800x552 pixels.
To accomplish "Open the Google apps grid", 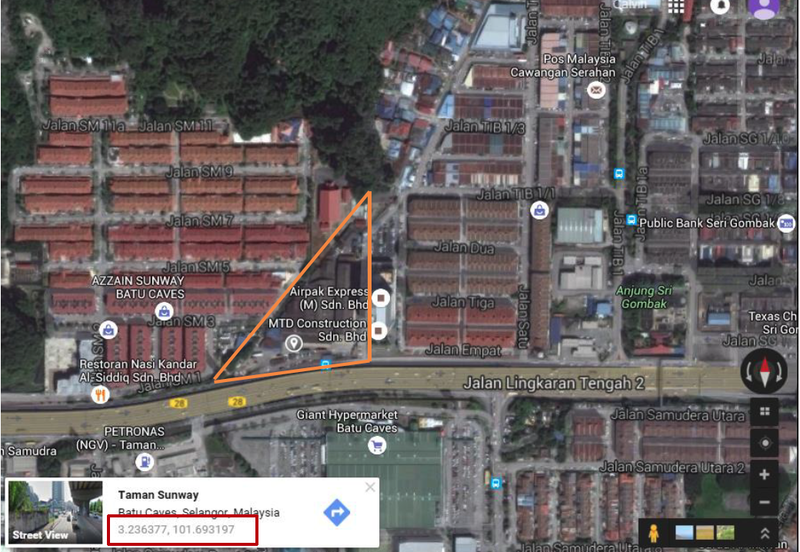I will click(678, 6).
